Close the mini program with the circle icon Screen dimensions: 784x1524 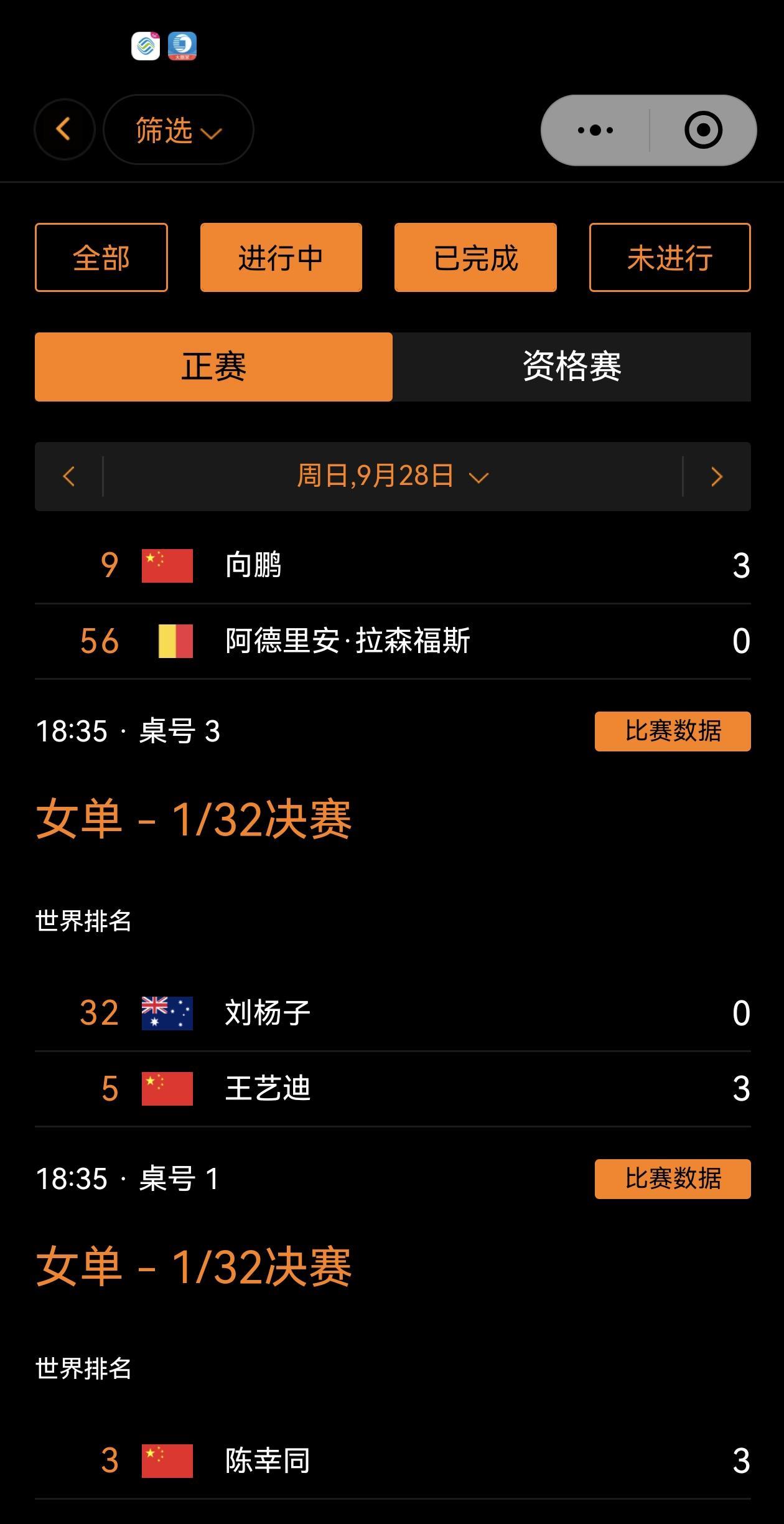[x=703, y=130]
